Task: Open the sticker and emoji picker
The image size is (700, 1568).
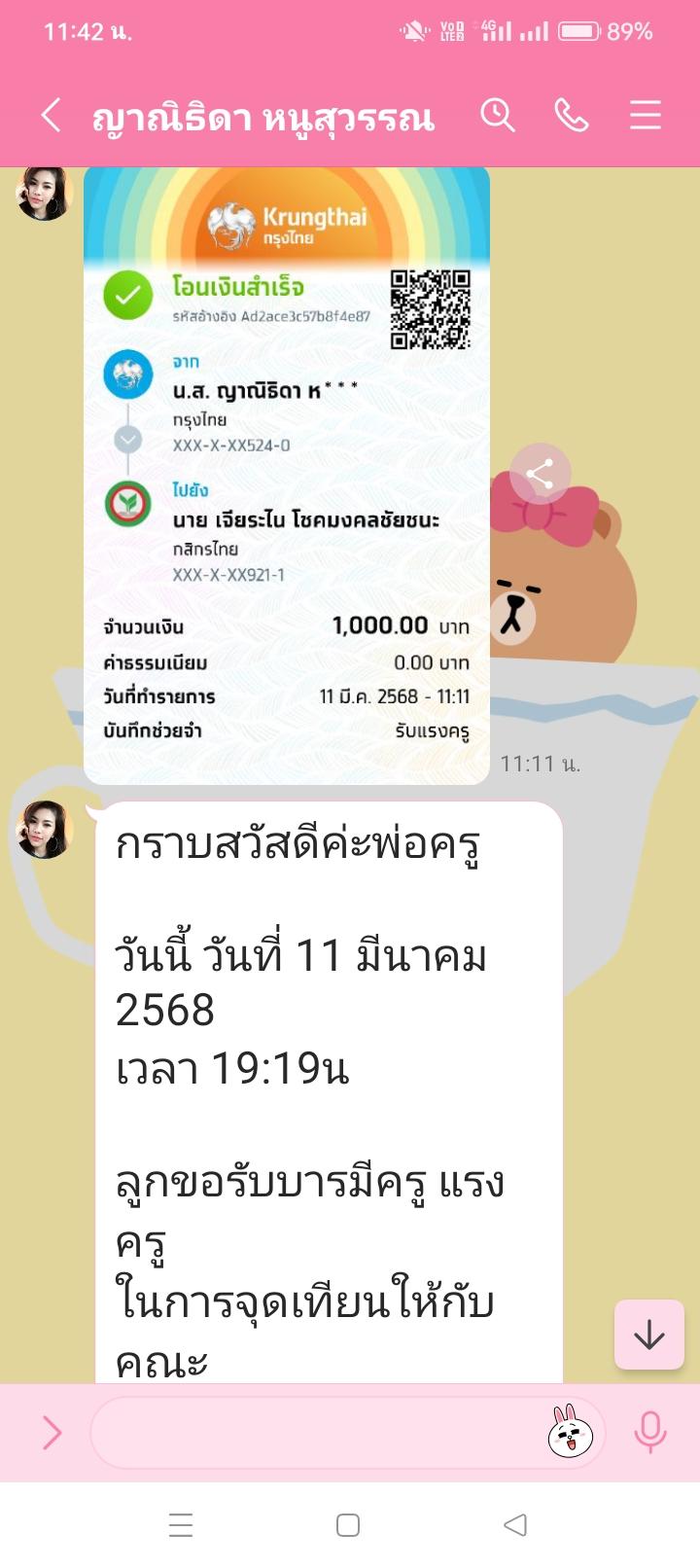Action: coord(571,1432)
